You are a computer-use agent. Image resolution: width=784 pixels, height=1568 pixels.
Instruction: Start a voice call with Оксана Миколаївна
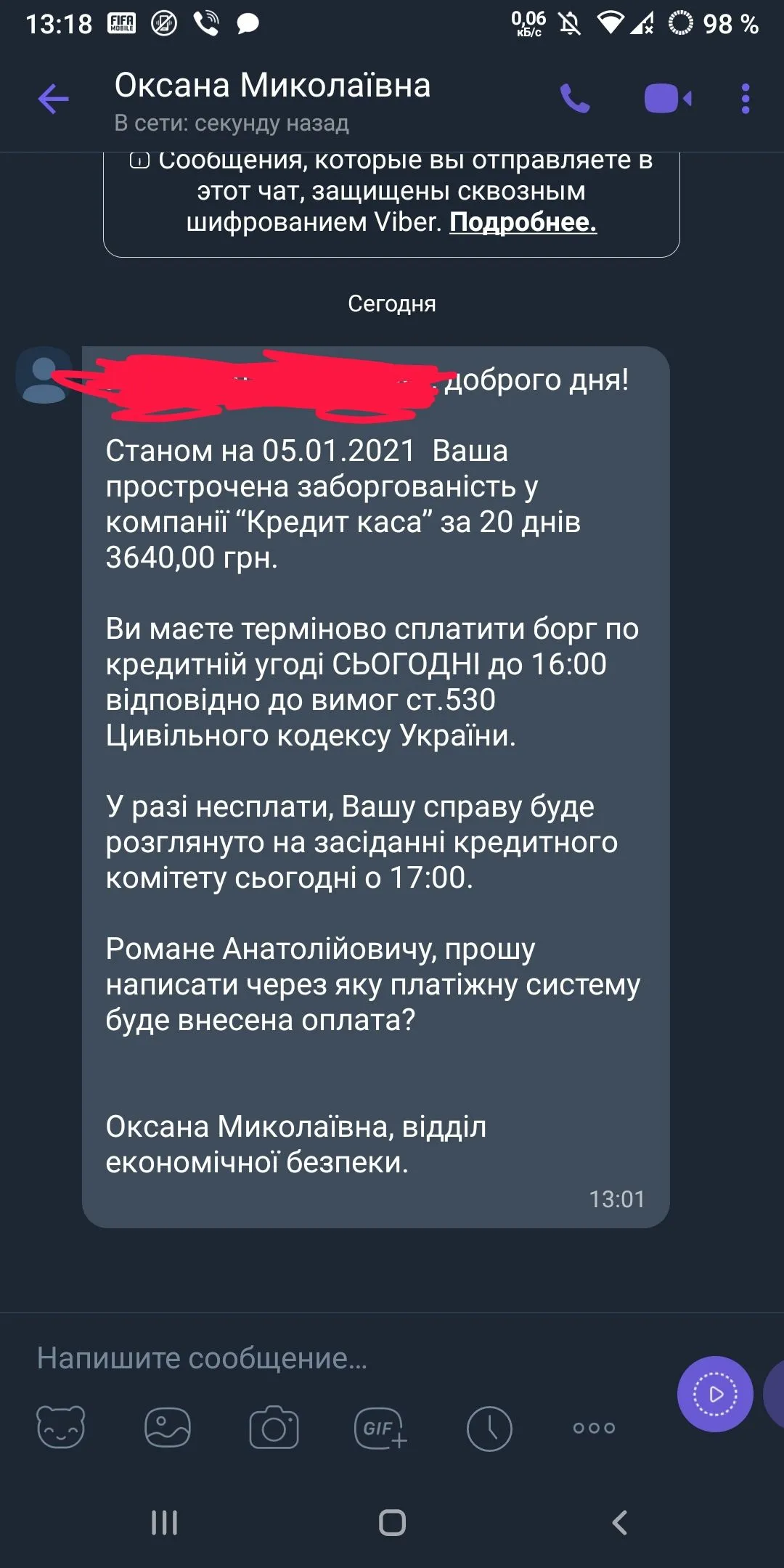click(x=575, y=99)
